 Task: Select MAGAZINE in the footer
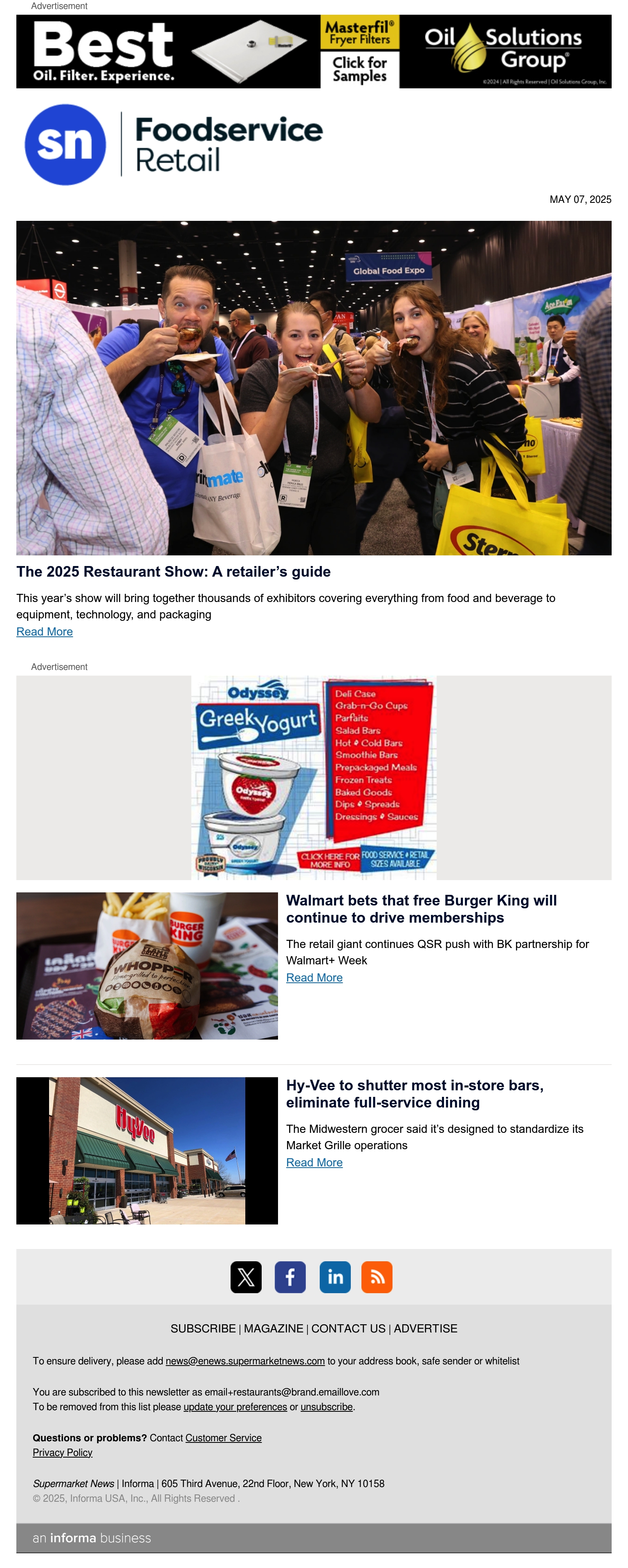[x=273, y=1329]
